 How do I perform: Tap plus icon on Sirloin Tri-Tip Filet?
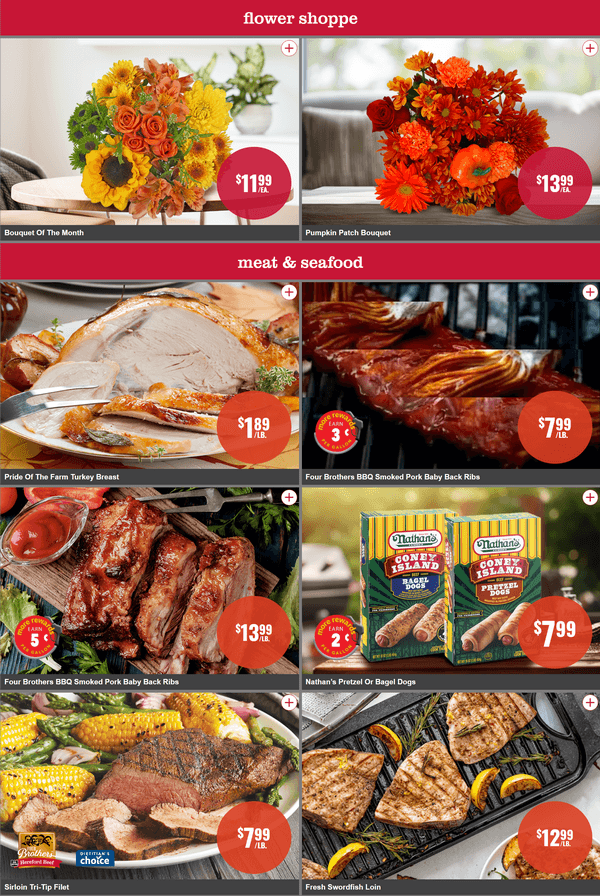pos(288,702)
